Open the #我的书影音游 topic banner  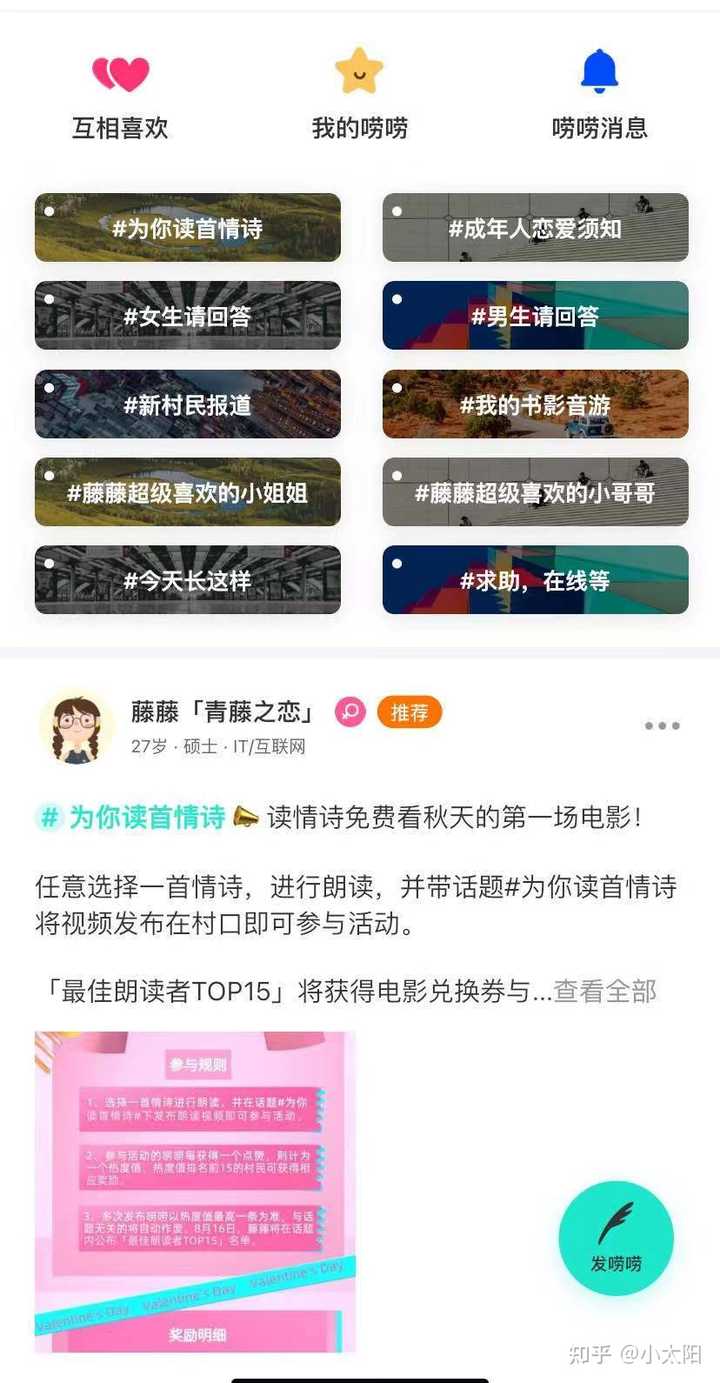pyautogui.click(x=535, y=404)
